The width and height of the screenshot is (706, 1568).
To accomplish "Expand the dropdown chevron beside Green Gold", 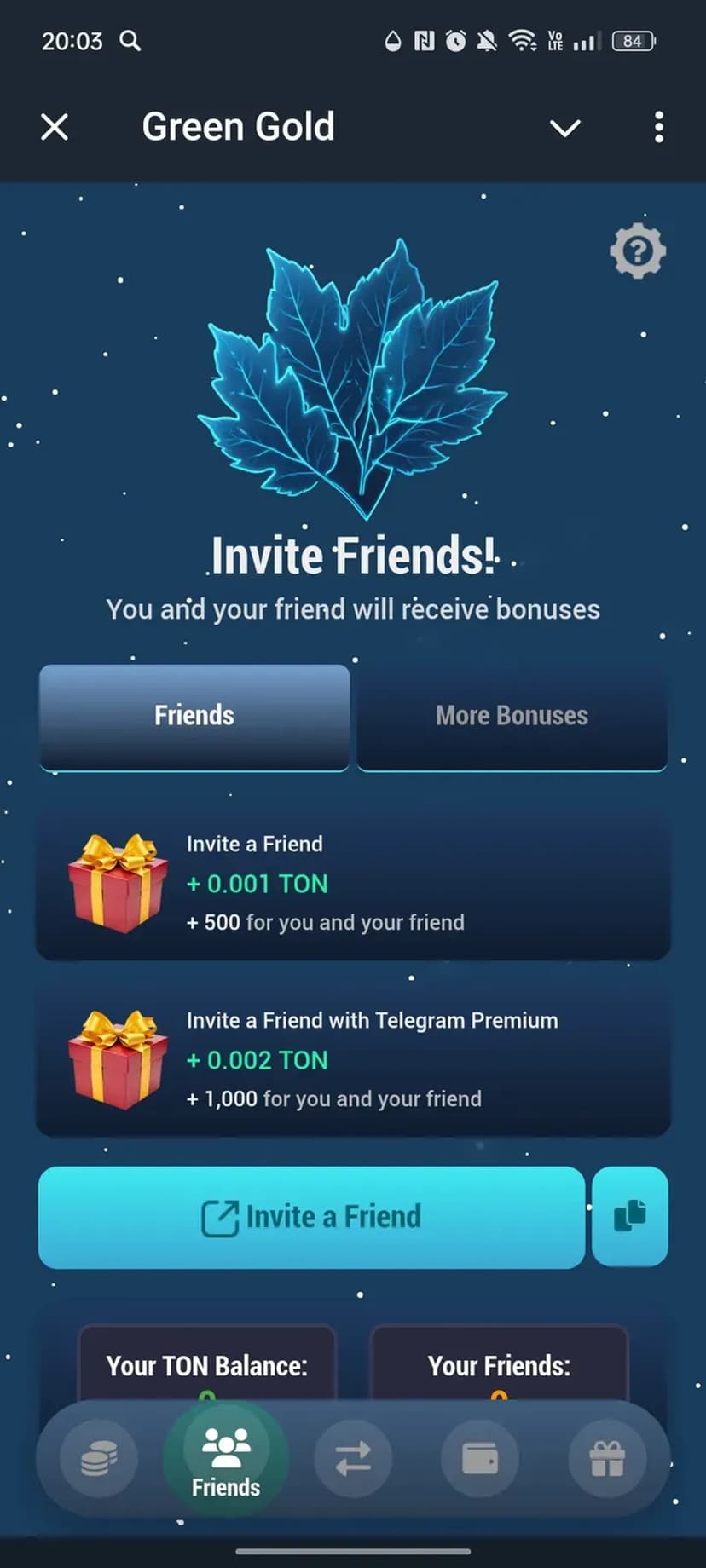I will point(564,128).
